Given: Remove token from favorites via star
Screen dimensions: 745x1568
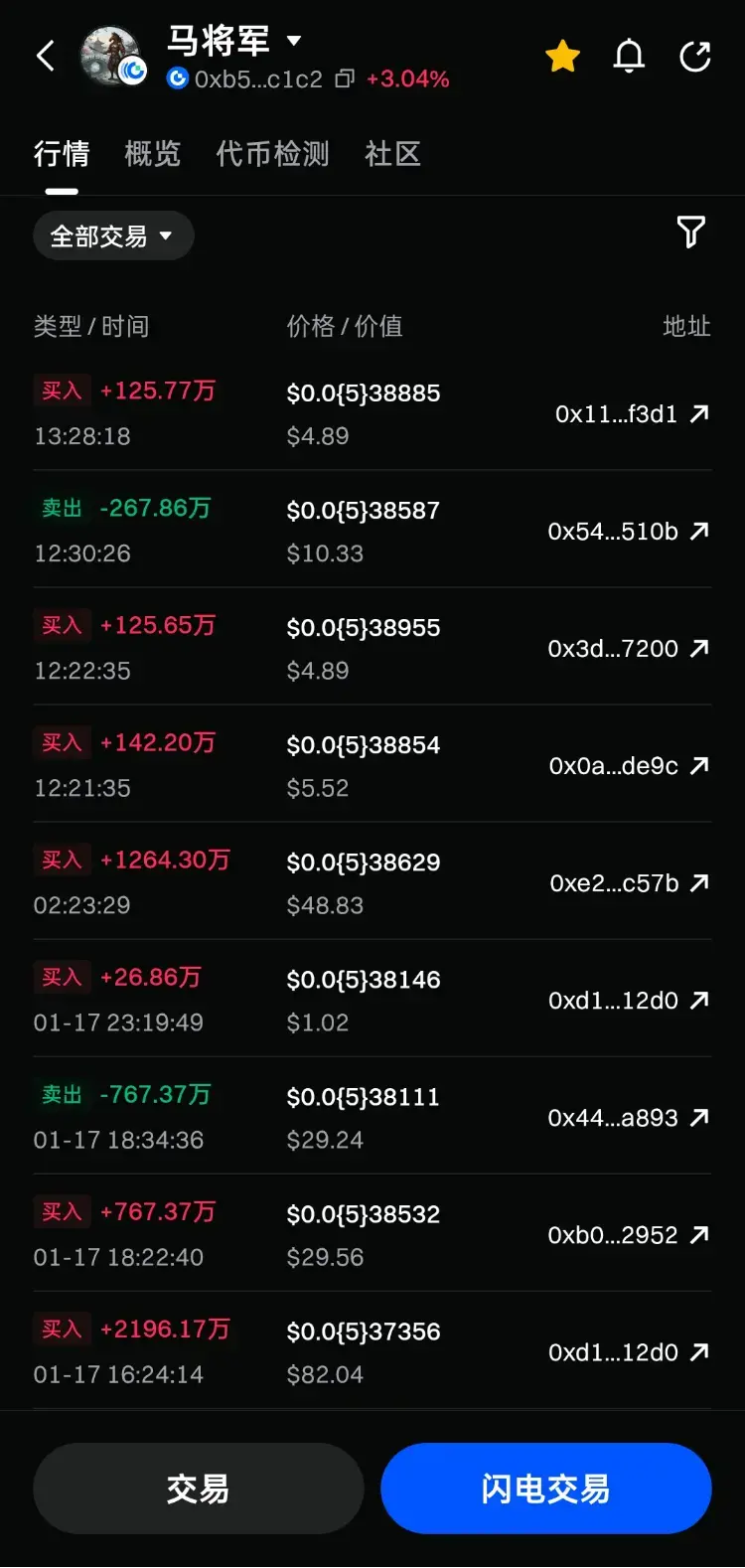Looking at the screenshot, I should click(x=562, y=57).
